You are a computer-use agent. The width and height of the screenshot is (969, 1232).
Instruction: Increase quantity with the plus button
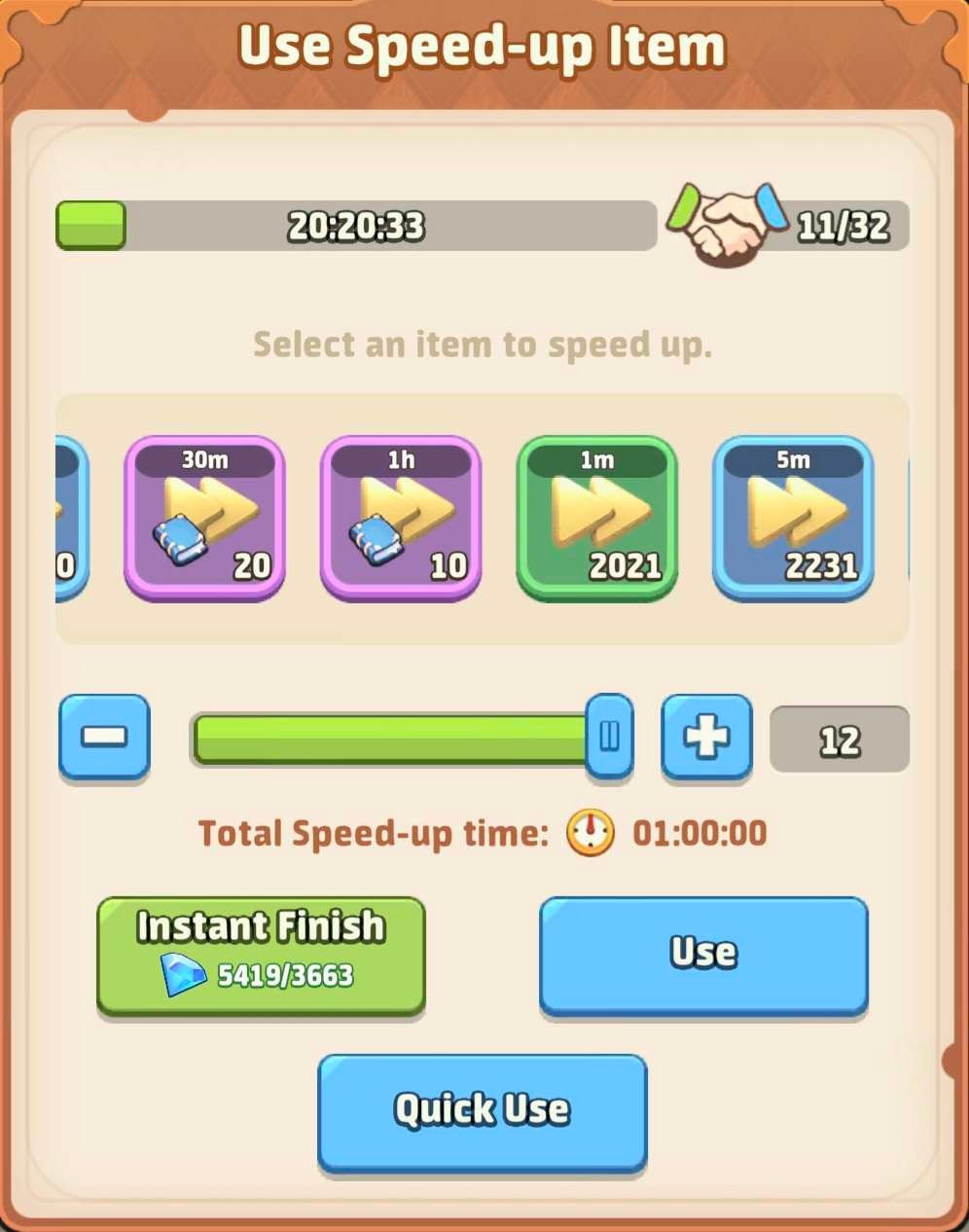point(706,737)
